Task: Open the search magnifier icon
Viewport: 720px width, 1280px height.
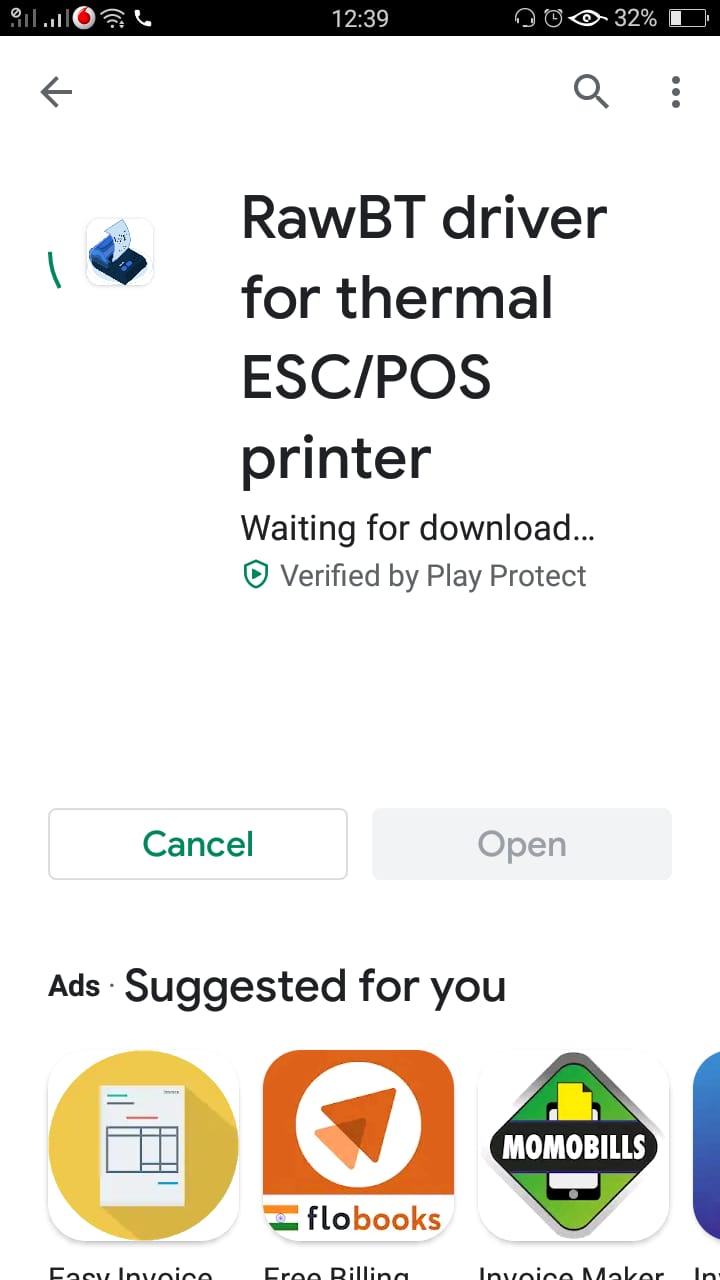Action: point(591,92)
